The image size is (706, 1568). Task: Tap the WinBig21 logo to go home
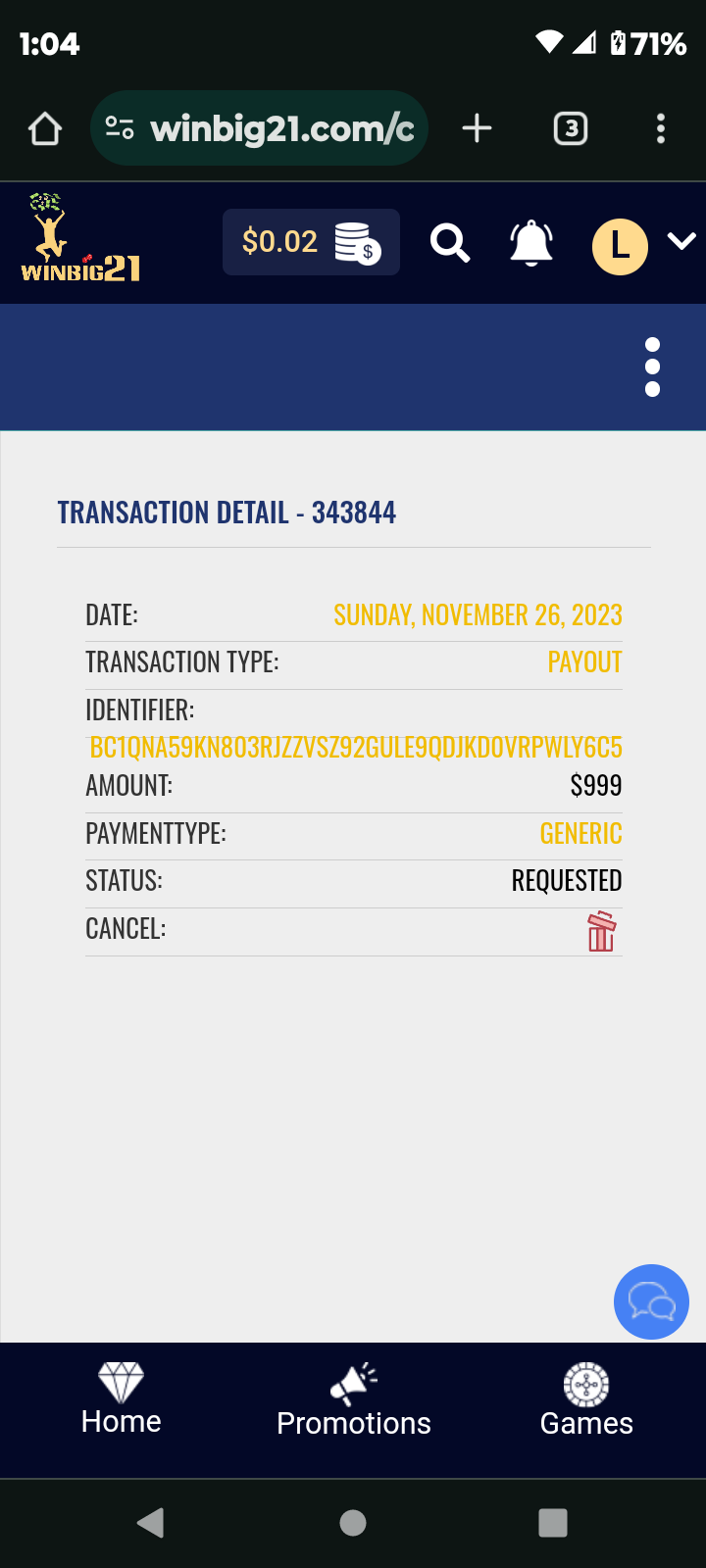click(x=80, y=238)
